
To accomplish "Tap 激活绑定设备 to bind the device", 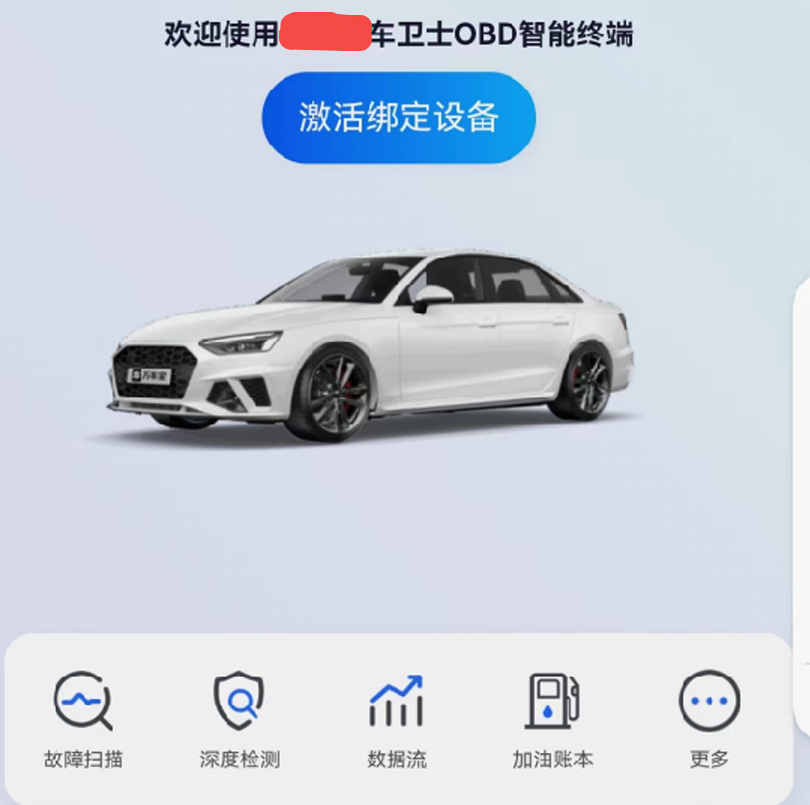I will click(x=398, y=118).
